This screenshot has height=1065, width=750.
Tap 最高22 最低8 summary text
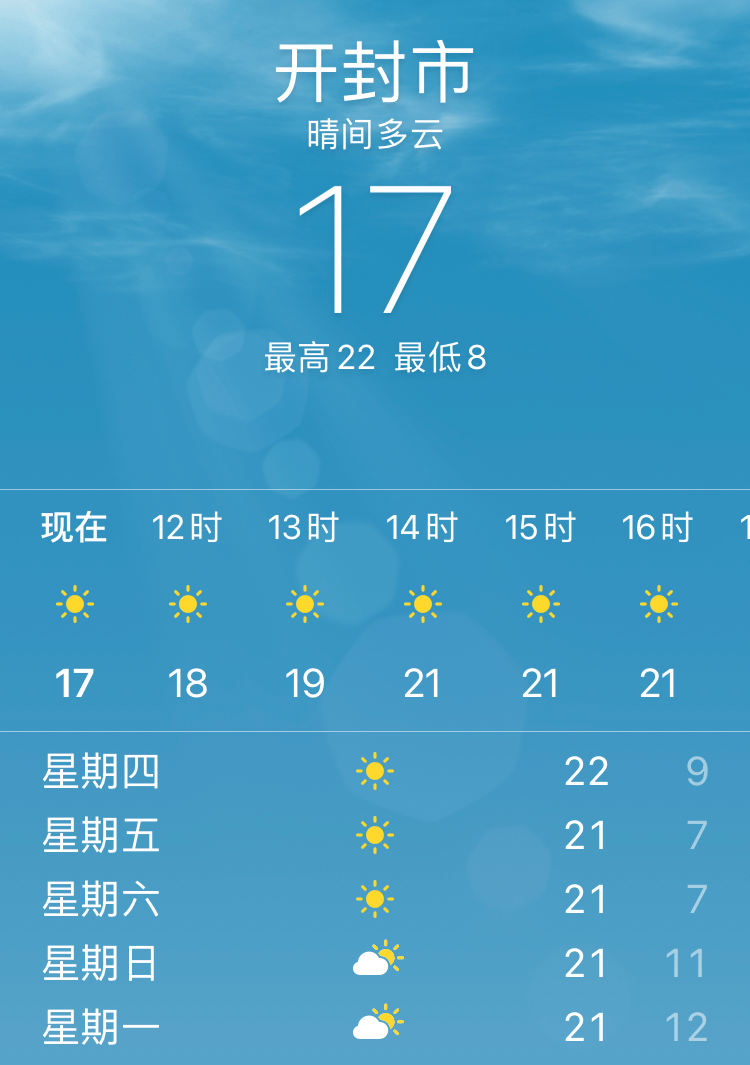click(375, 356)
